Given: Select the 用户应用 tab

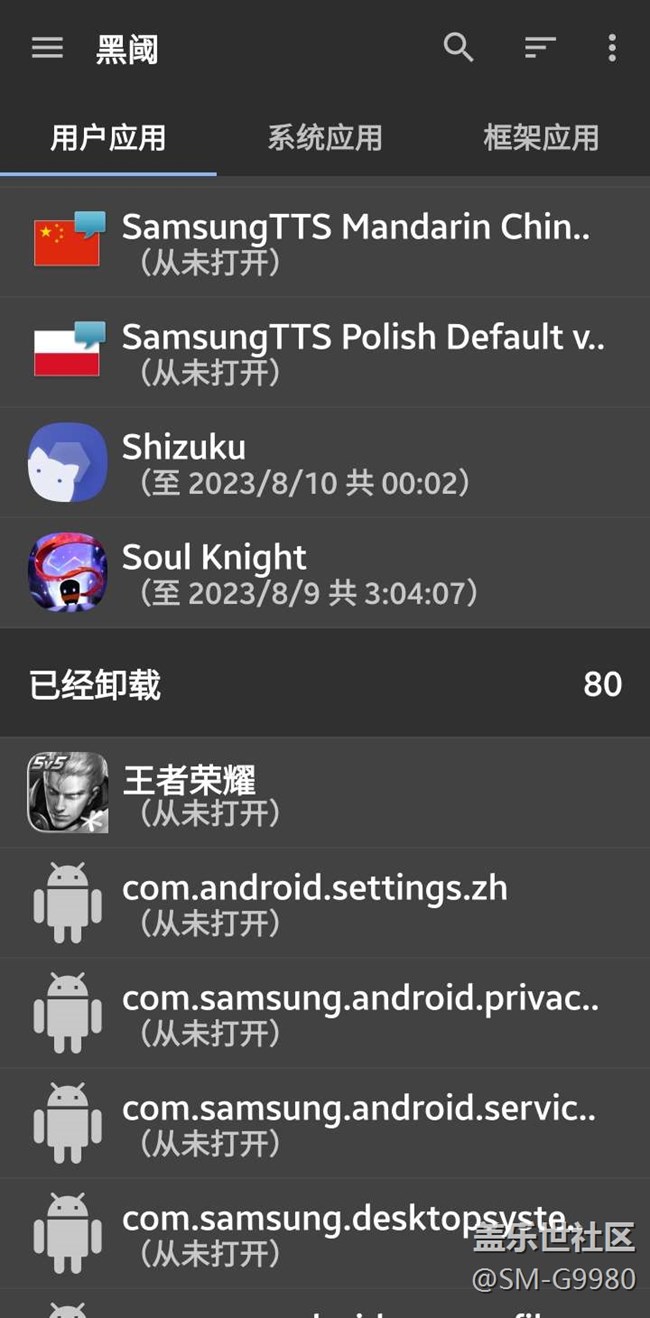Looking at the screenshot, I should [x=108, y=138].
